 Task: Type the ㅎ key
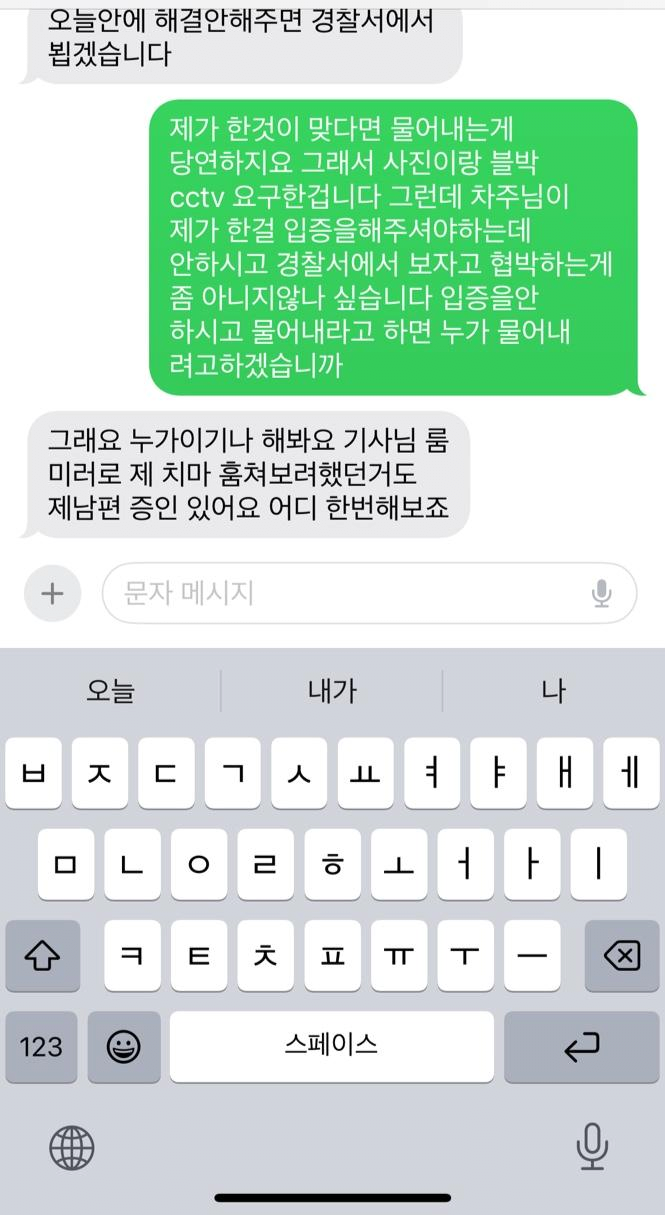coord(331,865)
